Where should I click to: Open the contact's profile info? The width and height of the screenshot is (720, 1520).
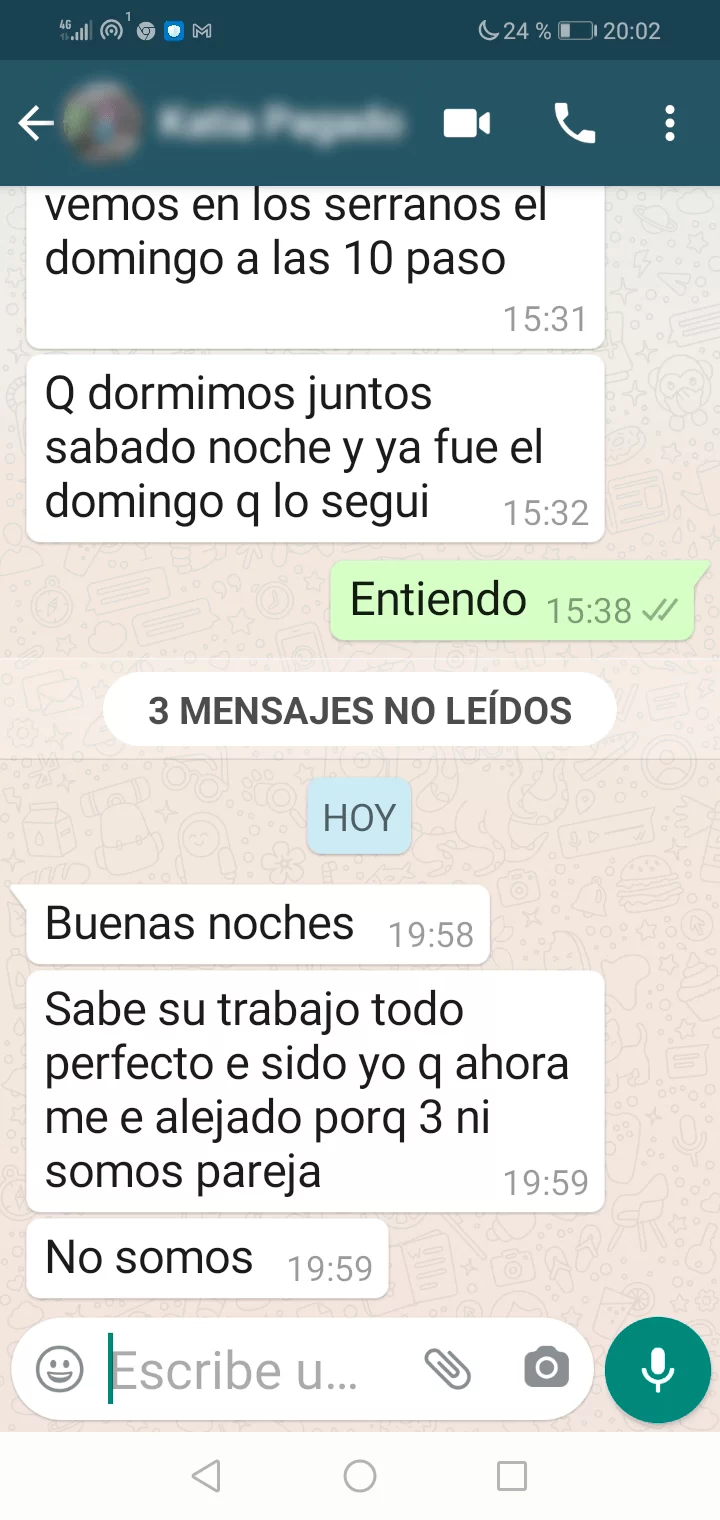[280, 124]
